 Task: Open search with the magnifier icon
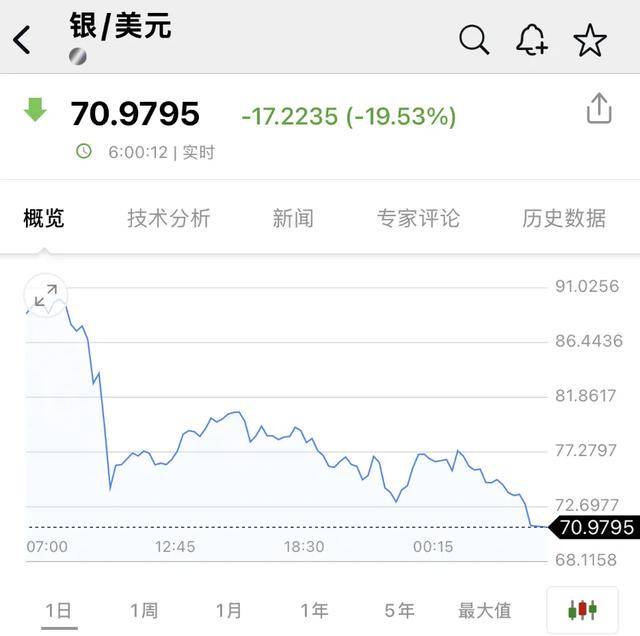pyautogui.click(x=474, y=40)
